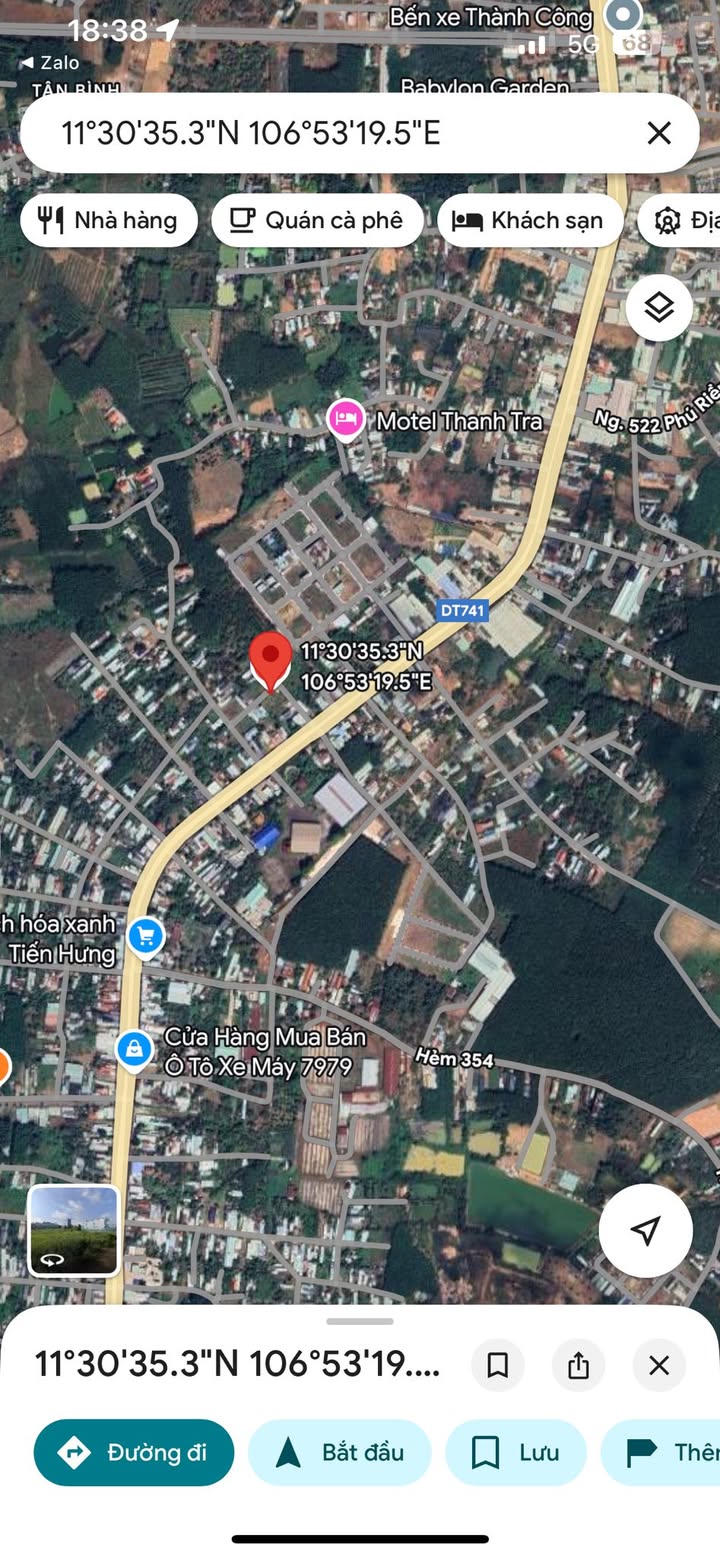Open Cửa Hàng Mua Bán Ô Tô Xe Máy 7979
720x1557 pixels.
[x=133, y=1049]
